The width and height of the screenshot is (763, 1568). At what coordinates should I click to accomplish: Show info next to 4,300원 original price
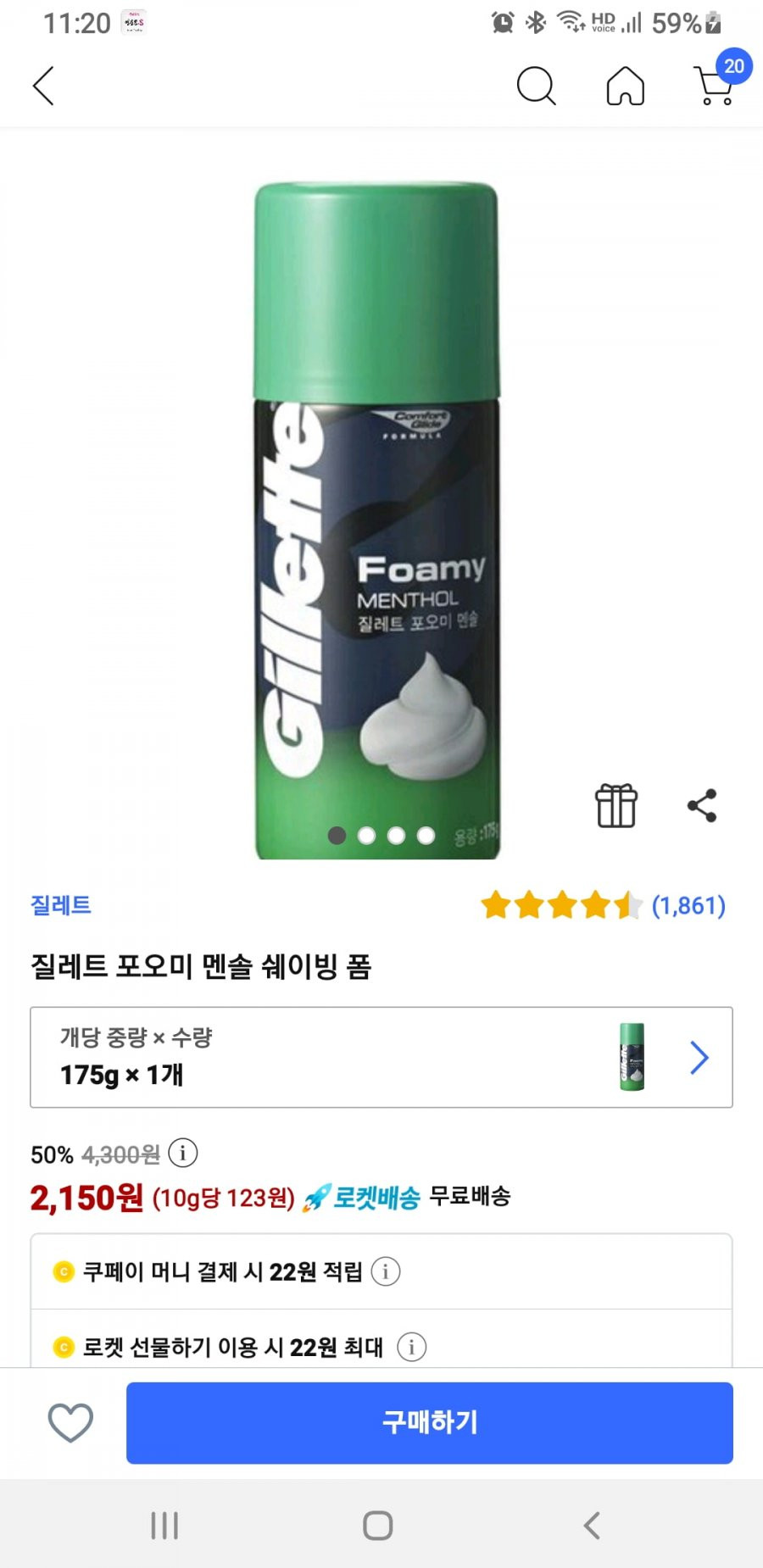coord(183,1153)
